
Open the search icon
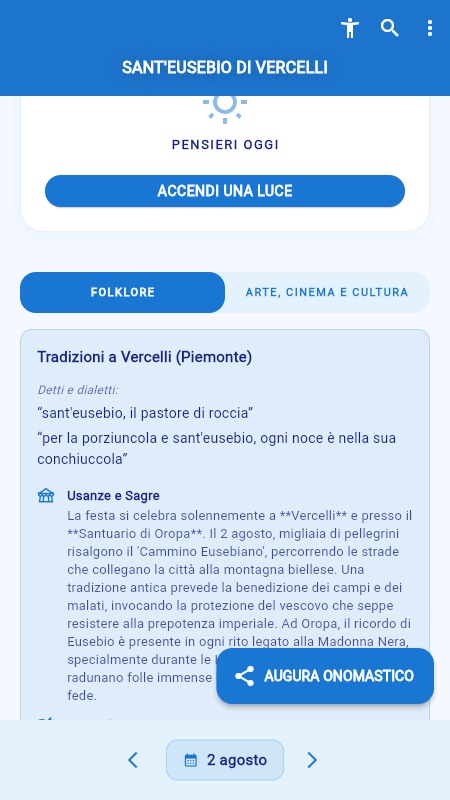coord(390,28)
